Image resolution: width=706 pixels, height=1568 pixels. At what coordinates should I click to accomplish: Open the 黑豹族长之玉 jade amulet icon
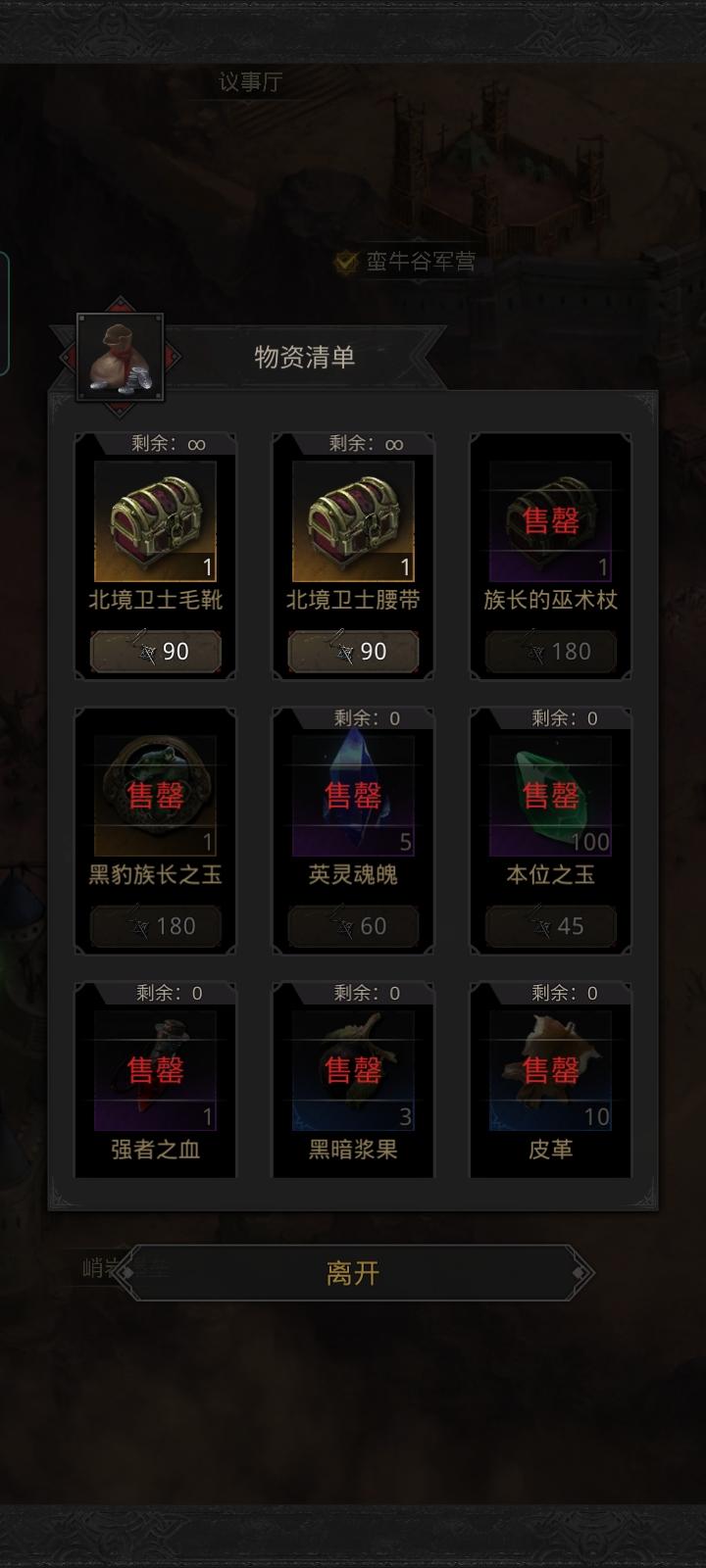click(x=156, y=794)
